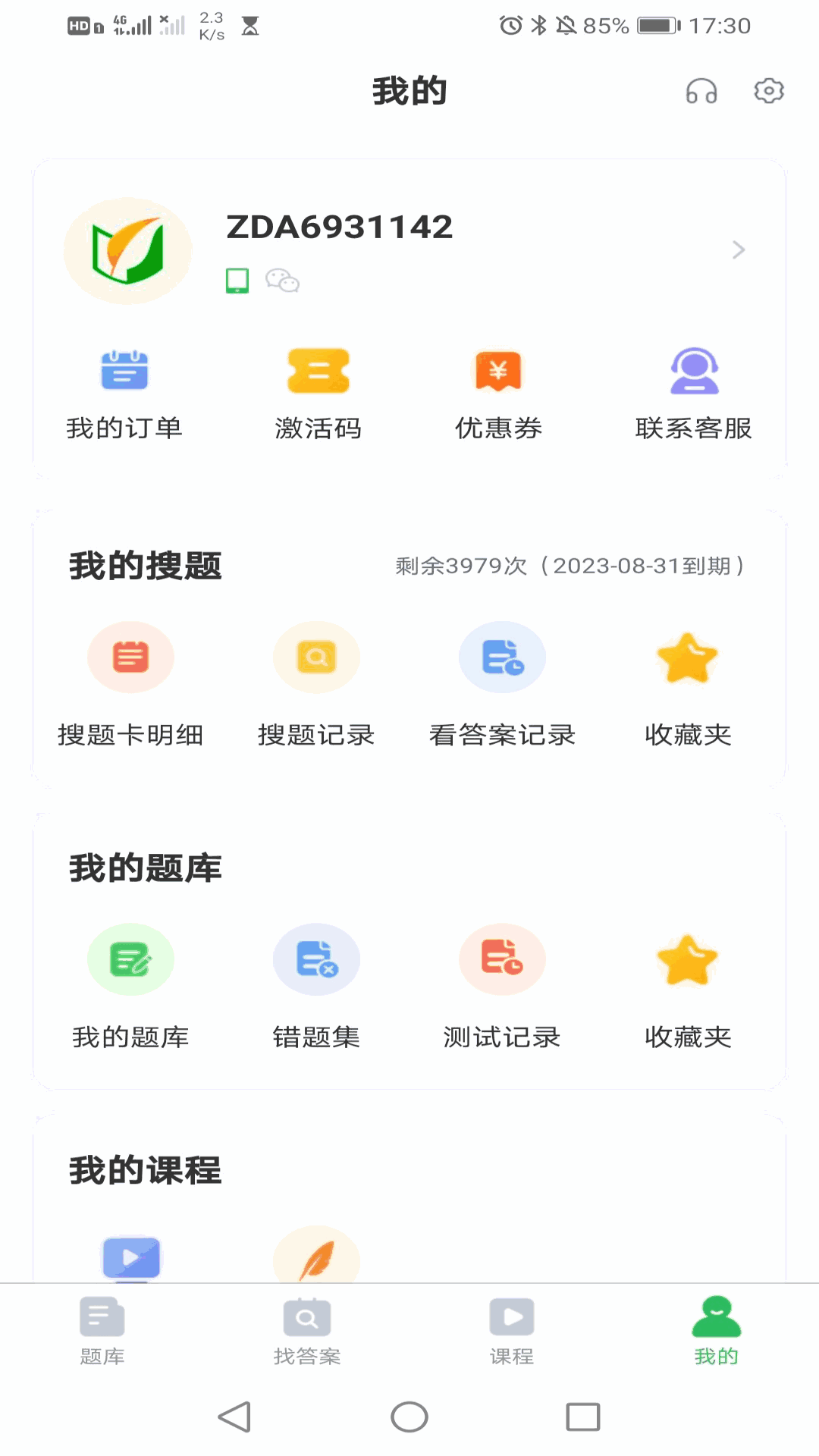Open 搜题卡明细 details
The height and width of the screenshot is (1456, 819).
click(130, 683)
